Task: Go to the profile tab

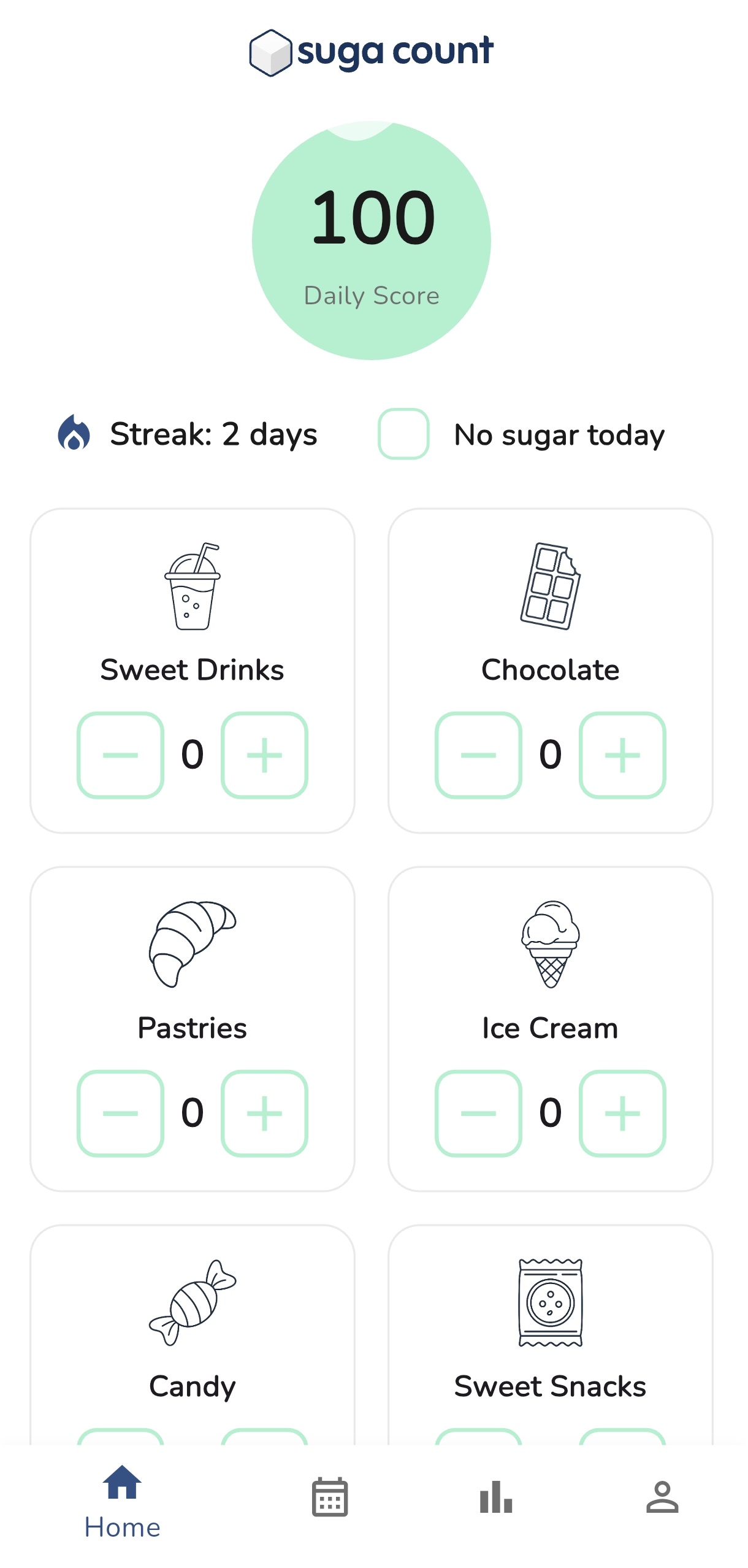Action: tap(662, 1497)
